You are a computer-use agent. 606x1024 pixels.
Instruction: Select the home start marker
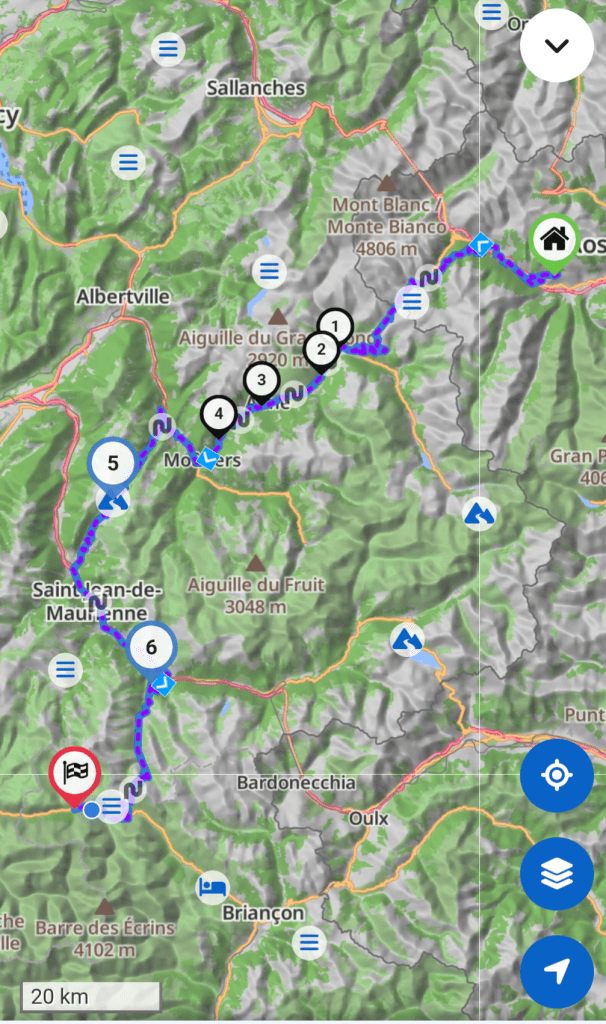click(553, 240)
